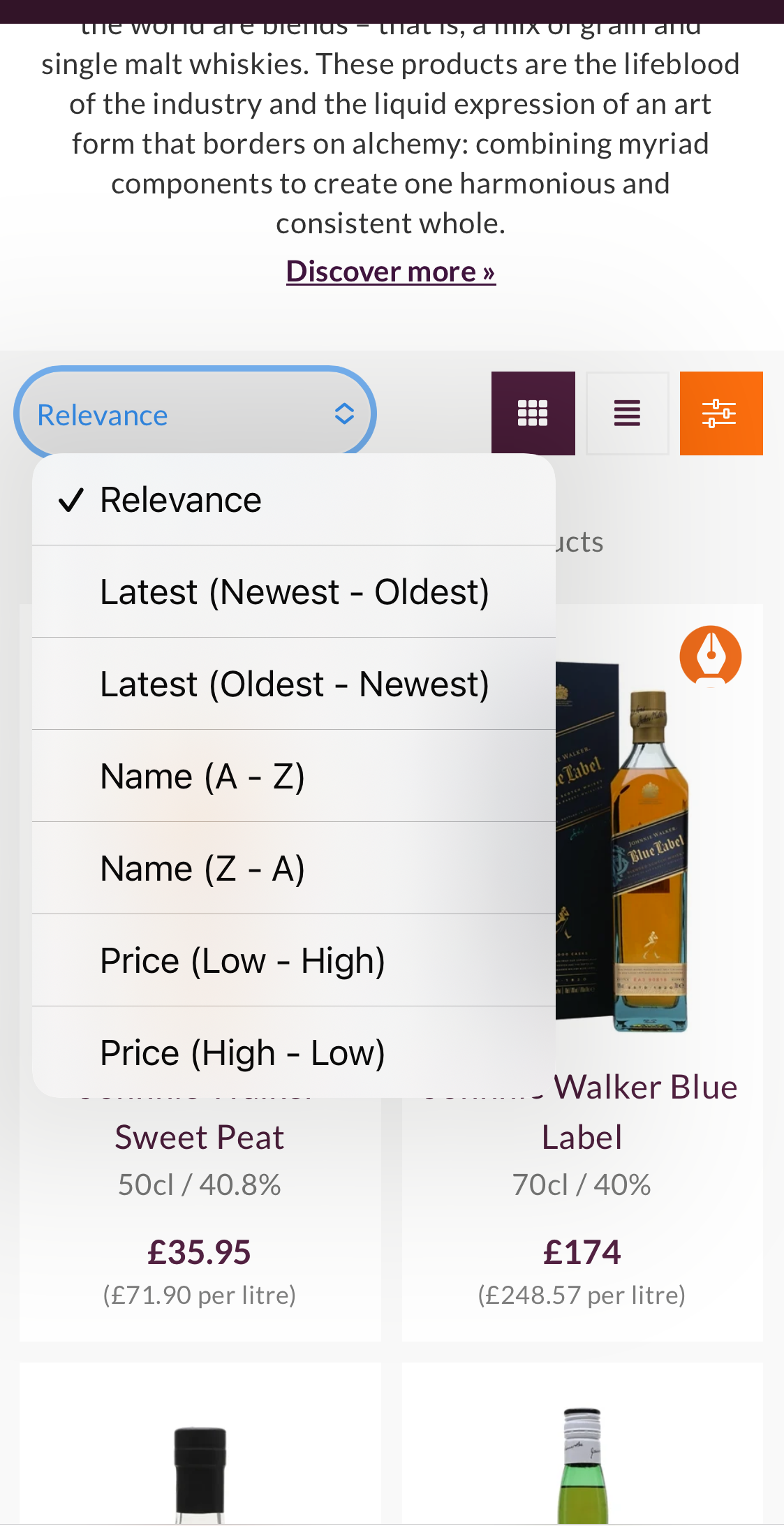Click the £174 price of Blue Label
This screenshot has width=784, height=1526.
[x=582, y=1250]
